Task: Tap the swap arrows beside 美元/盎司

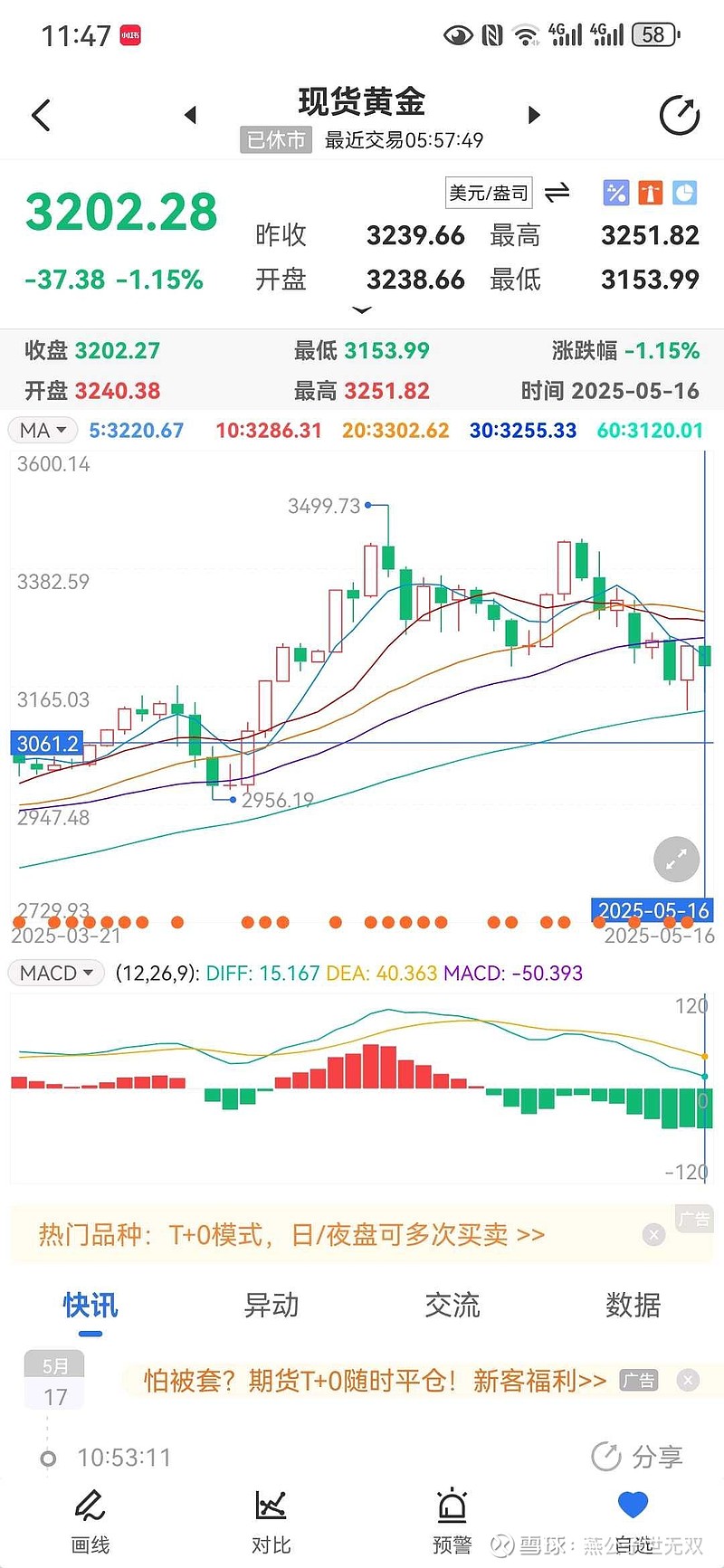Action: coord(558,193)
